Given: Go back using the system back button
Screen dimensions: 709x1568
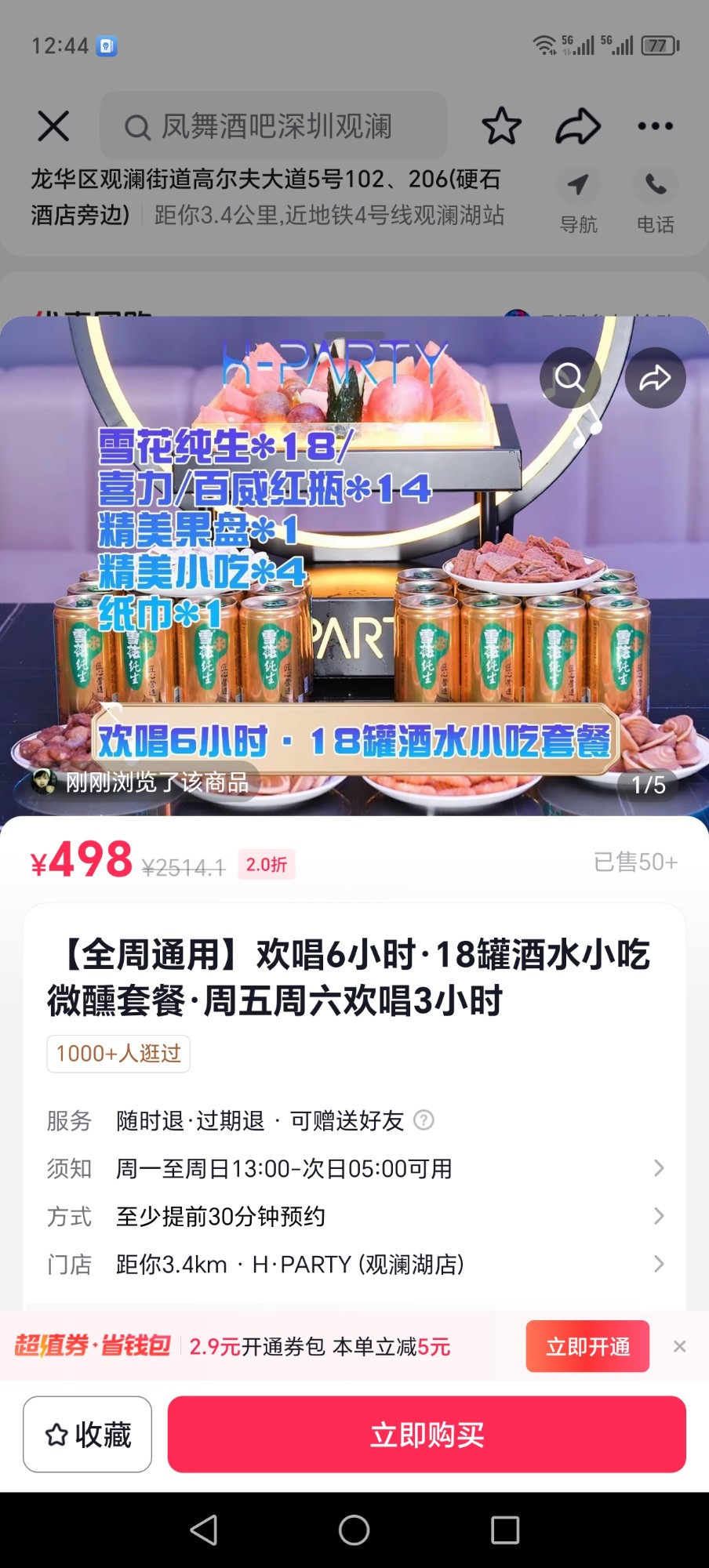Looking at the screenshot, I should tap(204, 1530).
